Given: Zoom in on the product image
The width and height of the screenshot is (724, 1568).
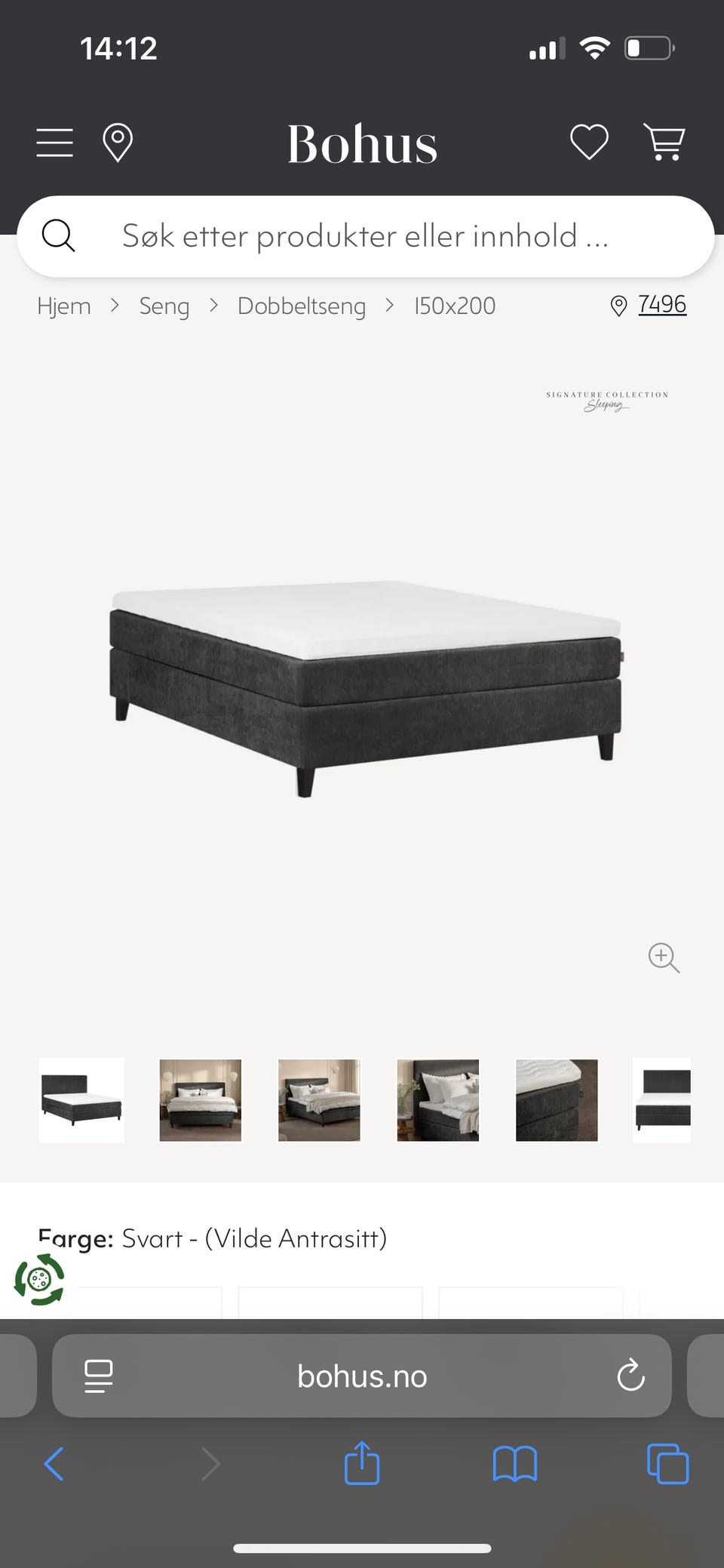Looking at the screenshot, I should pyautogui.click(x=664, y=958).
